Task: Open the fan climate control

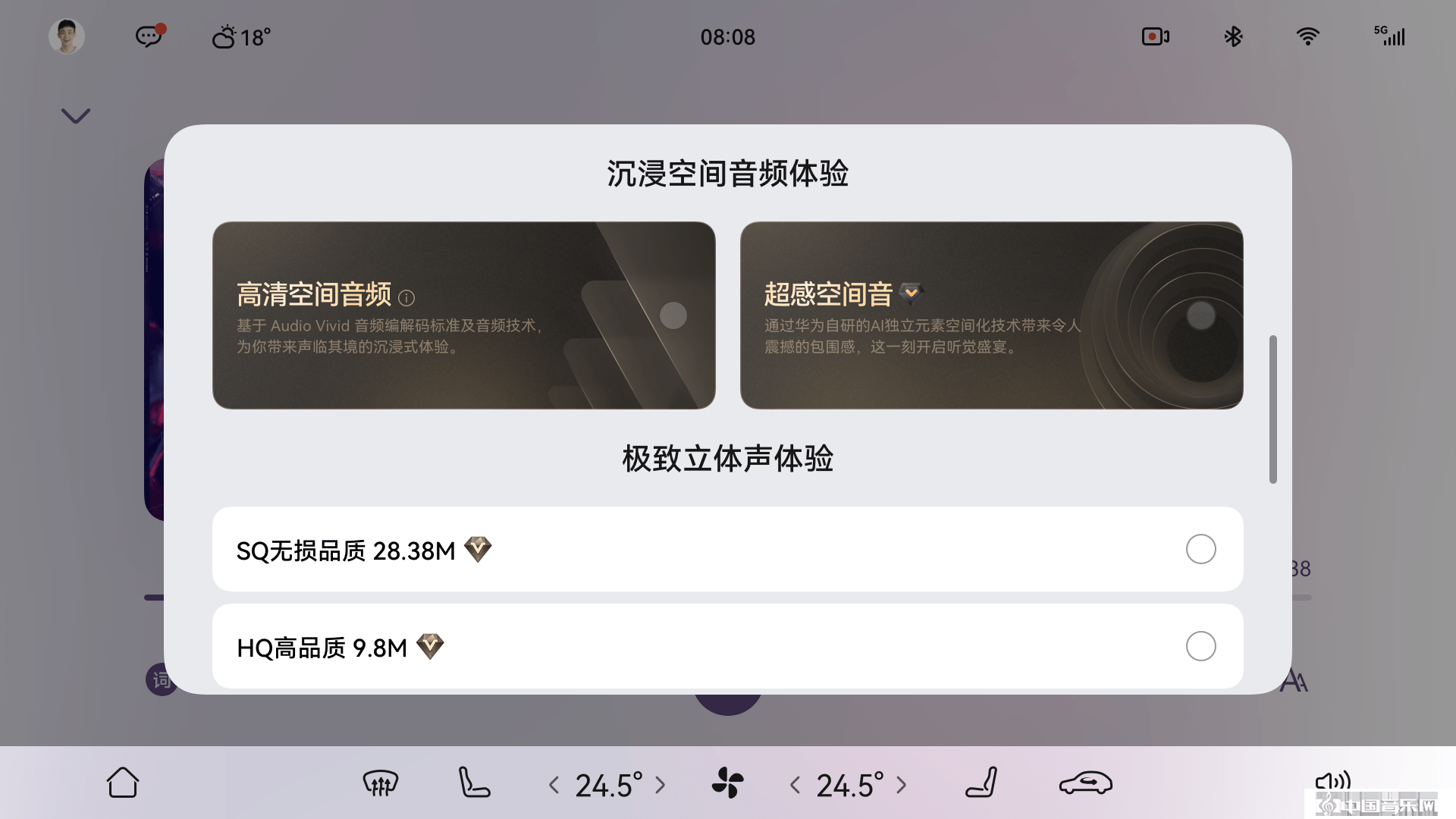Action: tap(727, 783)
